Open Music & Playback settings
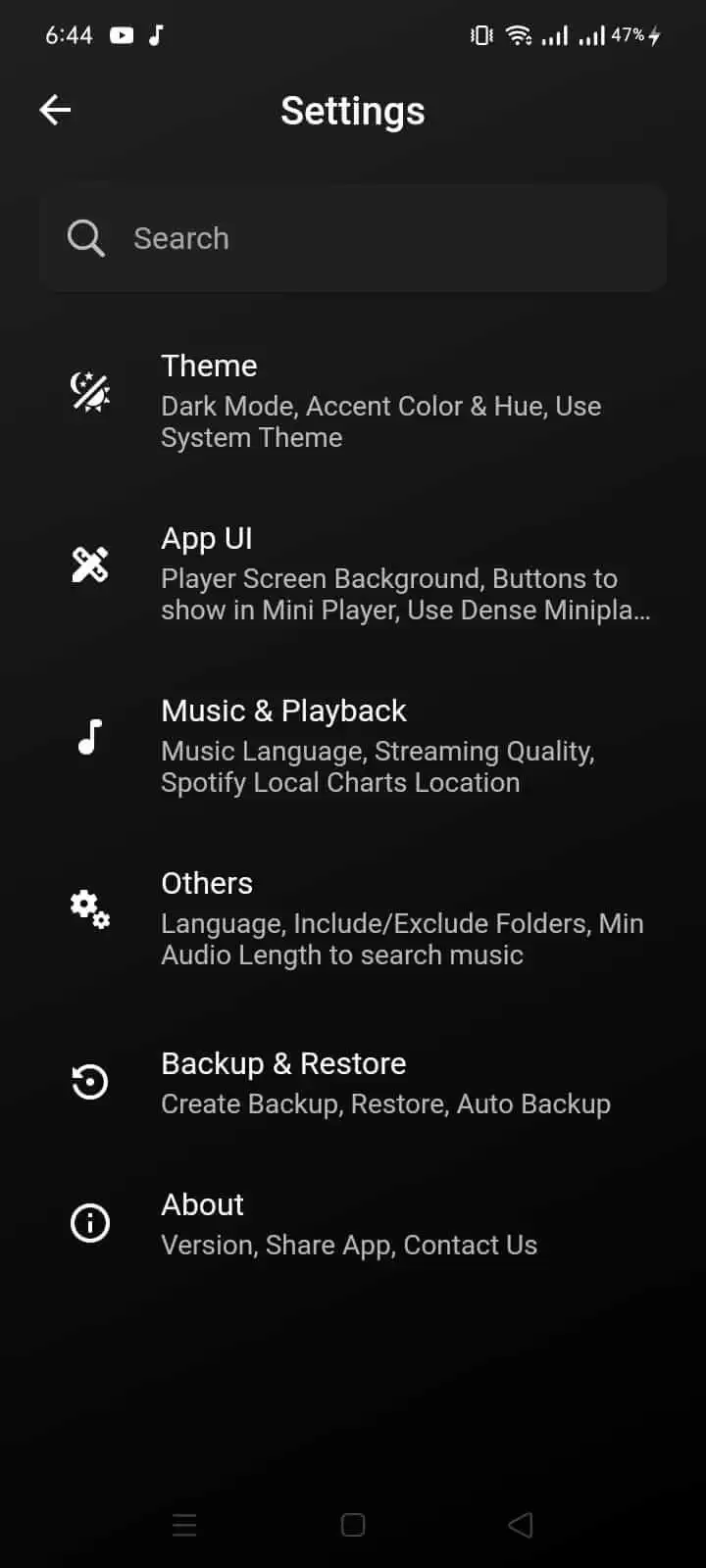 tap(353, 745)
